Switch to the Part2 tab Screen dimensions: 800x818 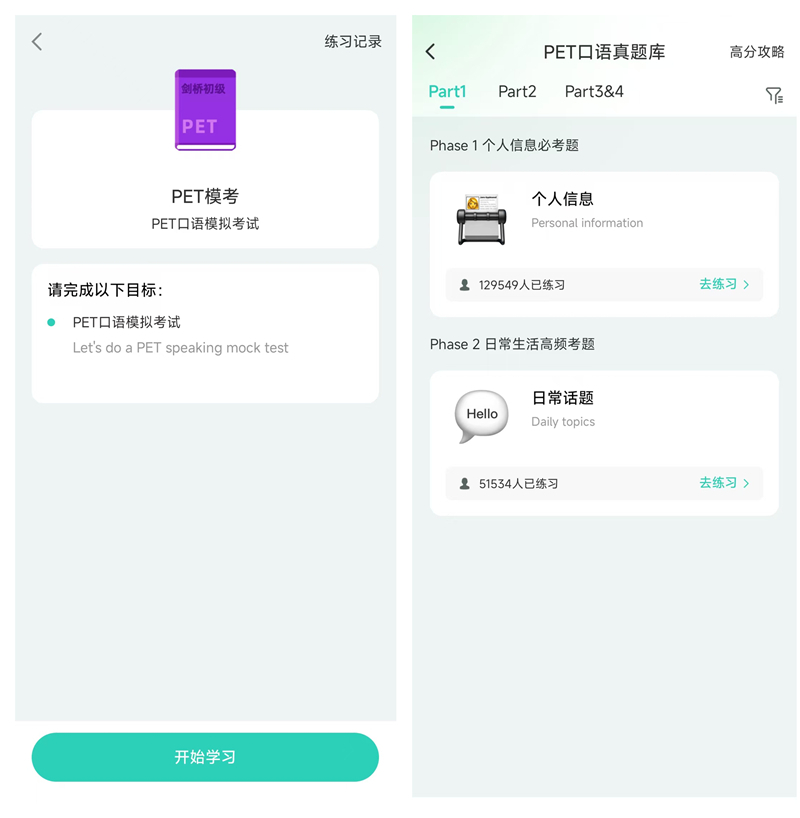(x=517, y=92)
